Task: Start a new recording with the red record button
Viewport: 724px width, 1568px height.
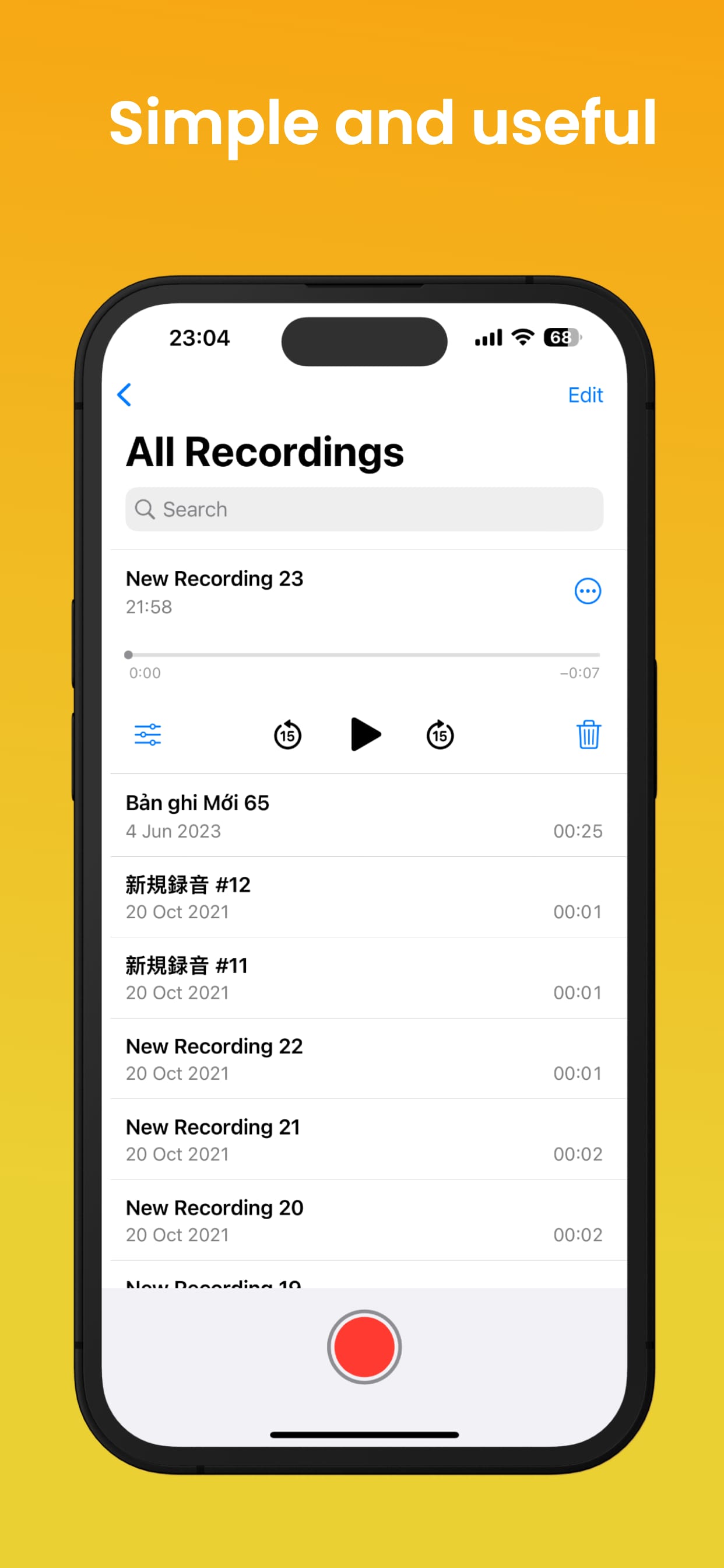Action: (364, 1346)
